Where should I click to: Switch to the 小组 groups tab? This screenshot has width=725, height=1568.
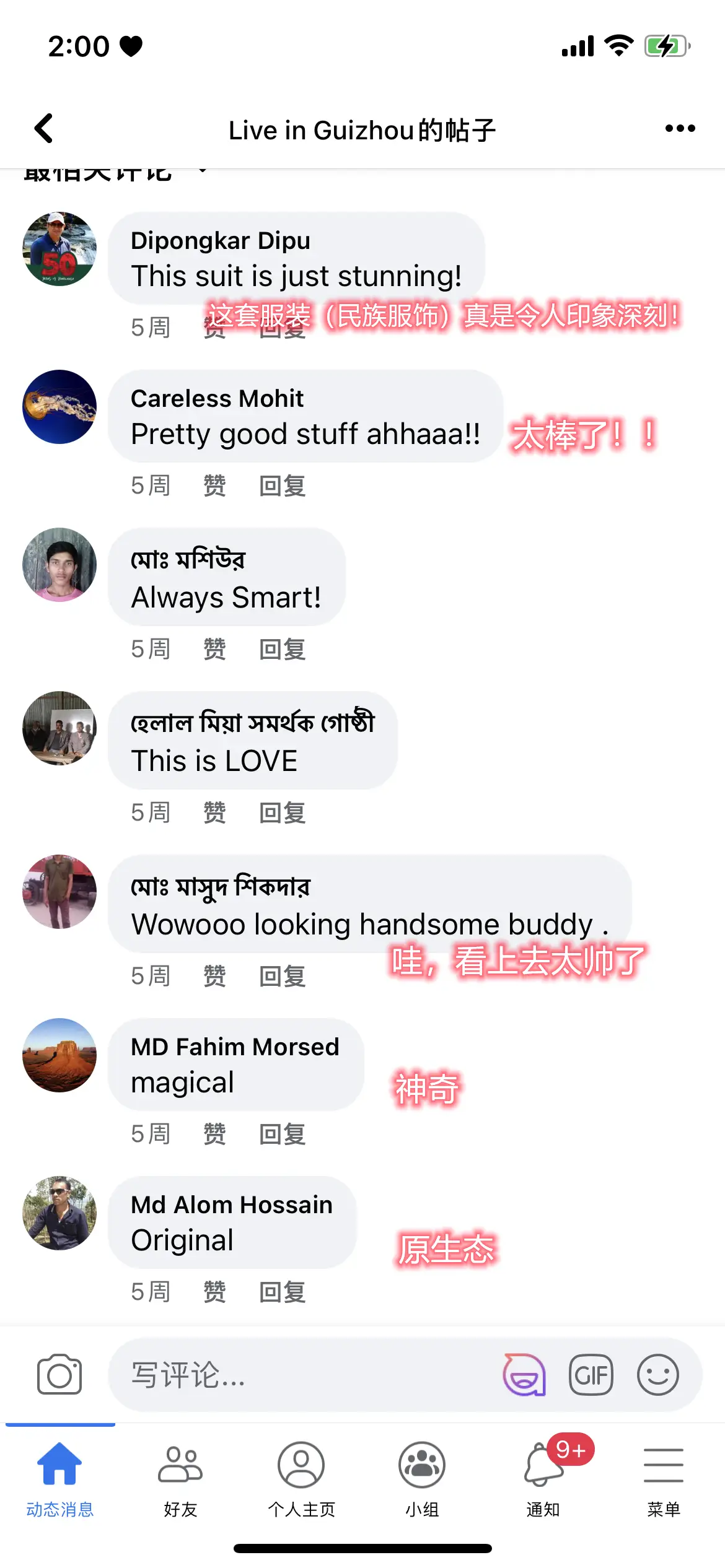[422, 1477]
